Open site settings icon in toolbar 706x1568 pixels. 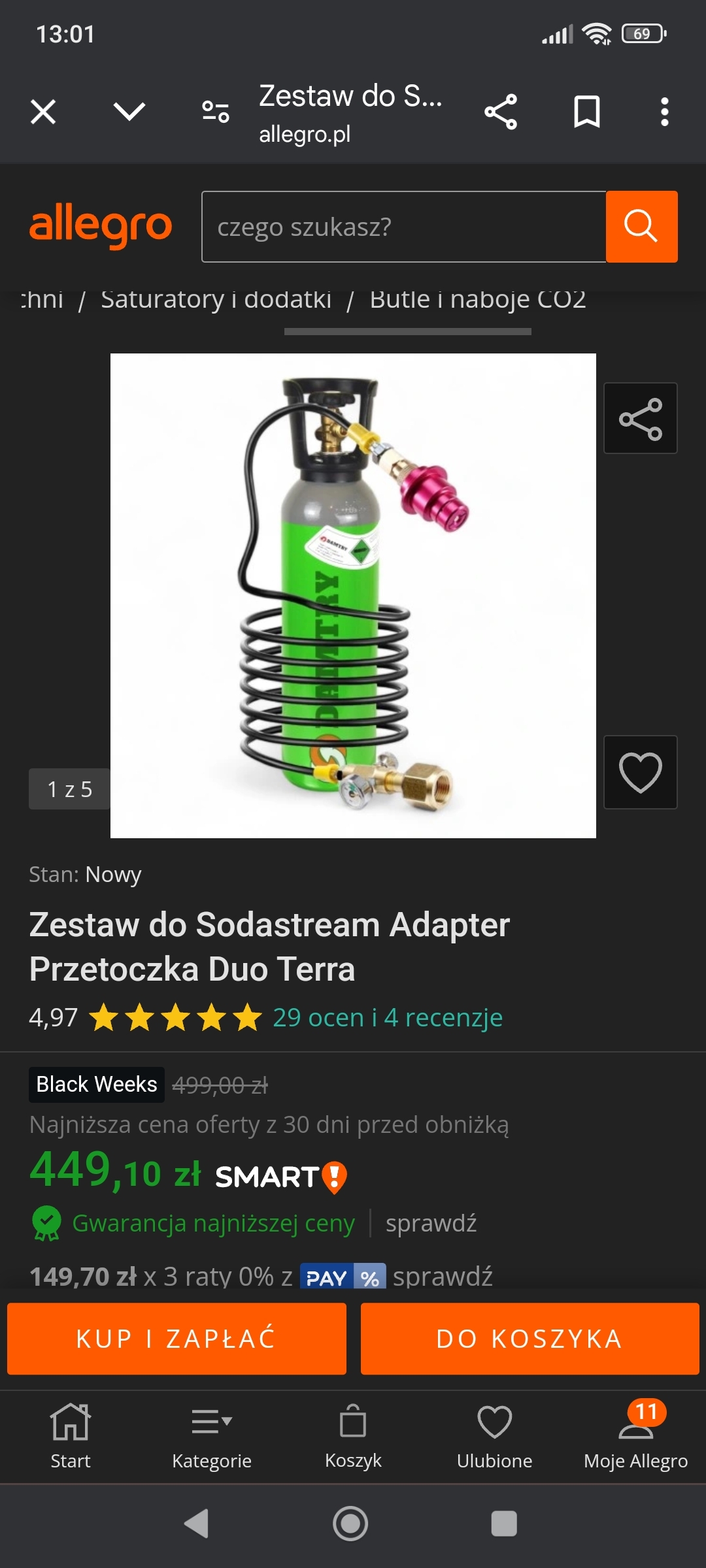point(216,112)
